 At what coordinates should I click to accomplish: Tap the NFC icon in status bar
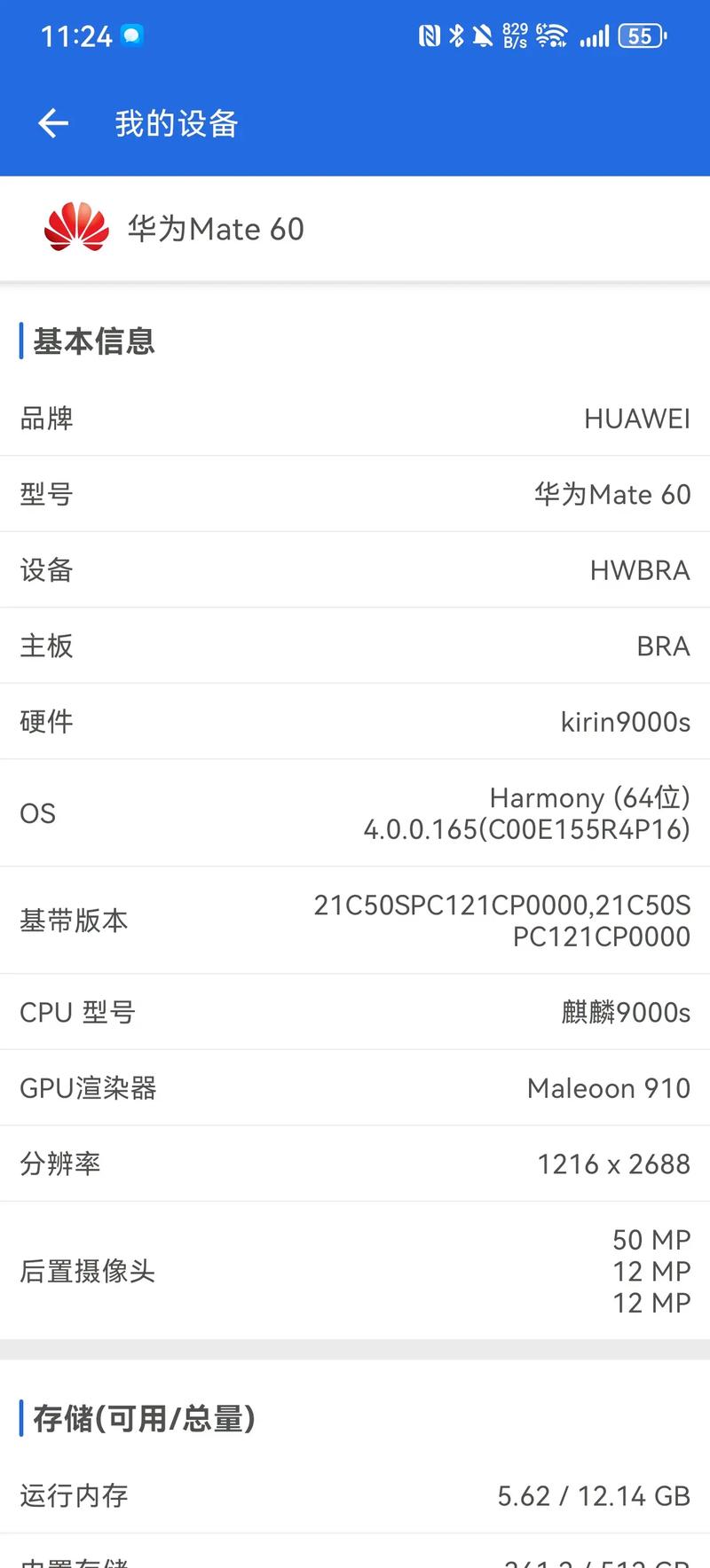[430, 35]
